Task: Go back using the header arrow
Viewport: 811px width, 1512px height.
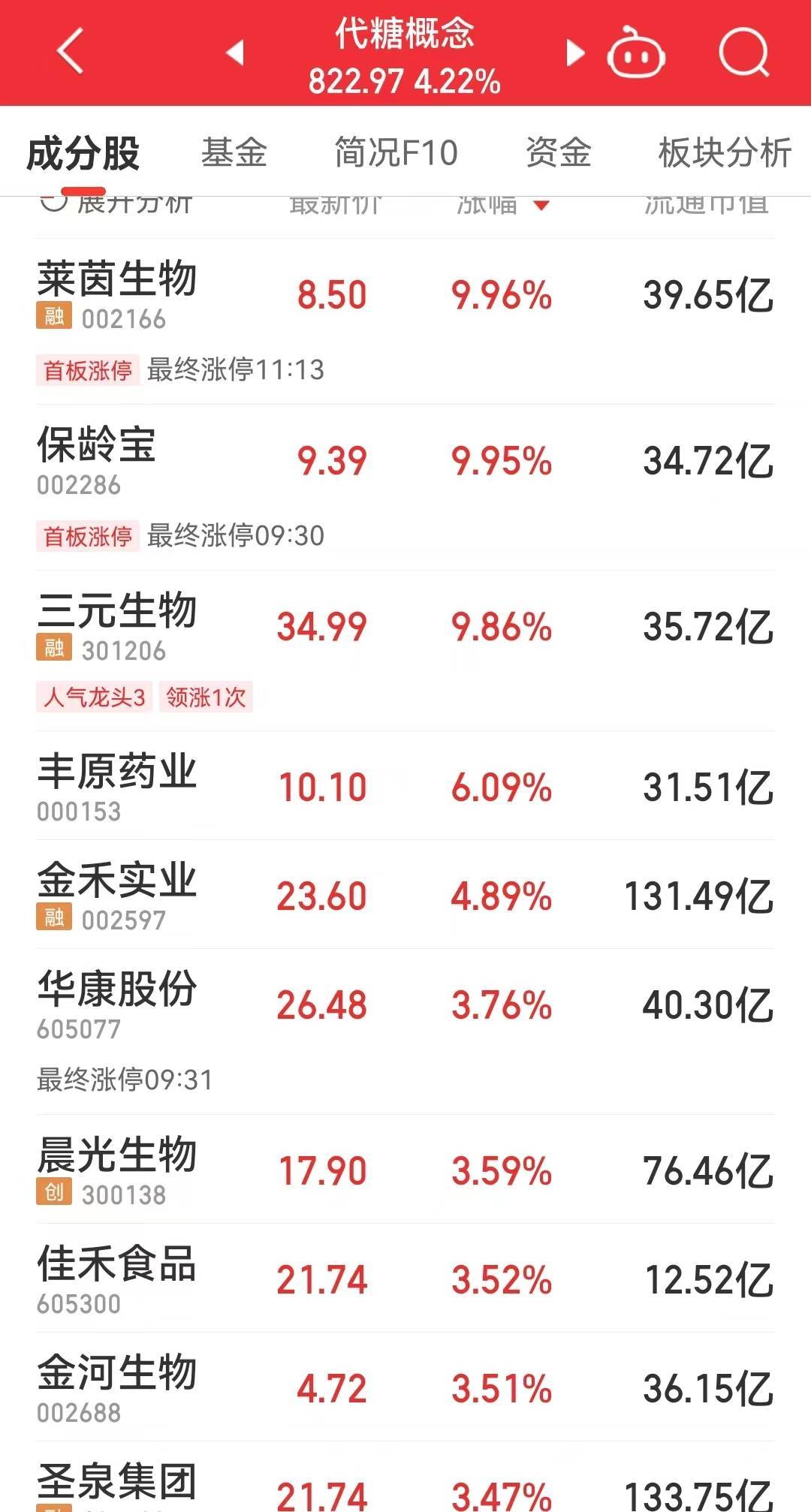Action: tap(70, 52)
